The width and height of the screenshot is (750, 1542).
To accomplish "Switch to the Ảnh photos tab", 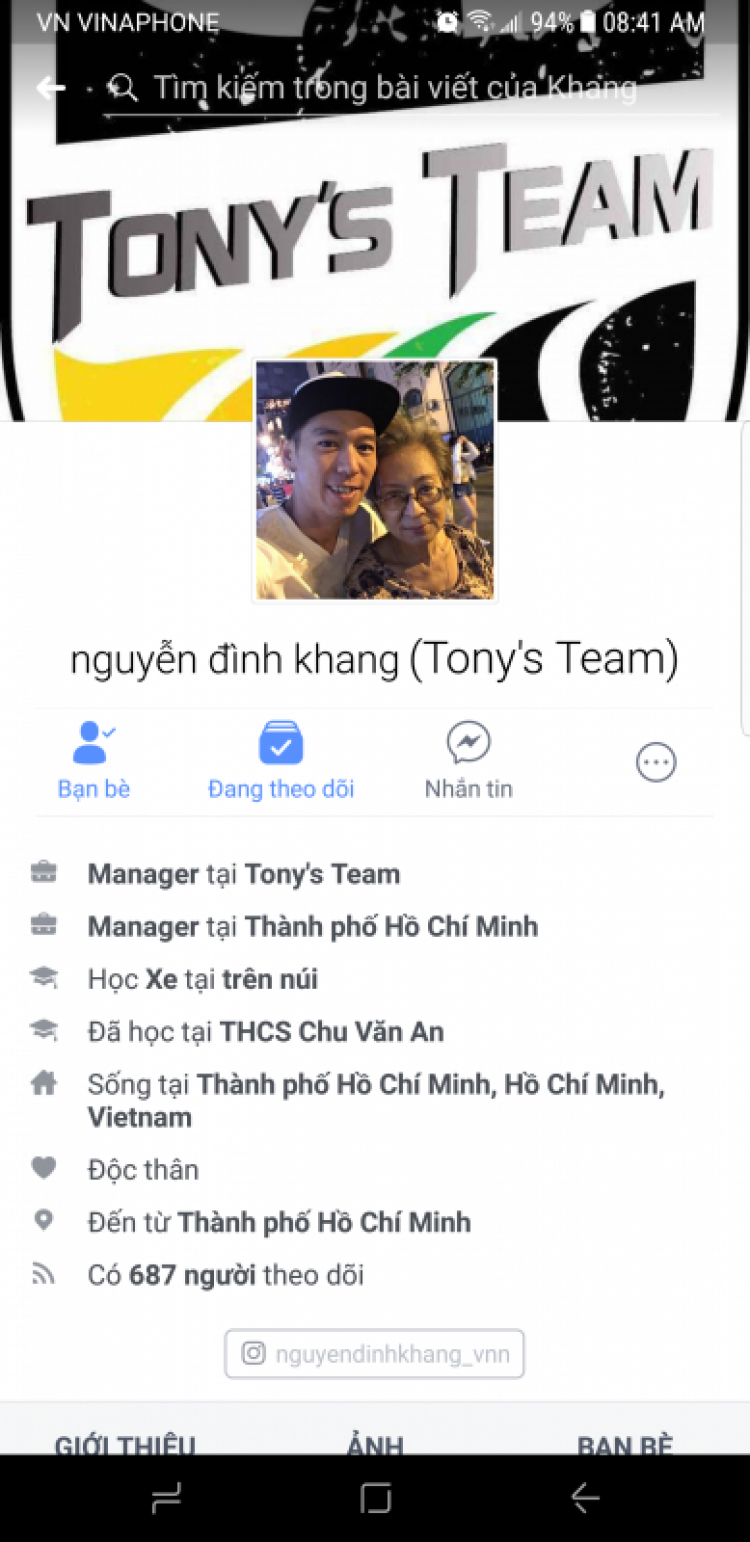I will (375, 1443).
